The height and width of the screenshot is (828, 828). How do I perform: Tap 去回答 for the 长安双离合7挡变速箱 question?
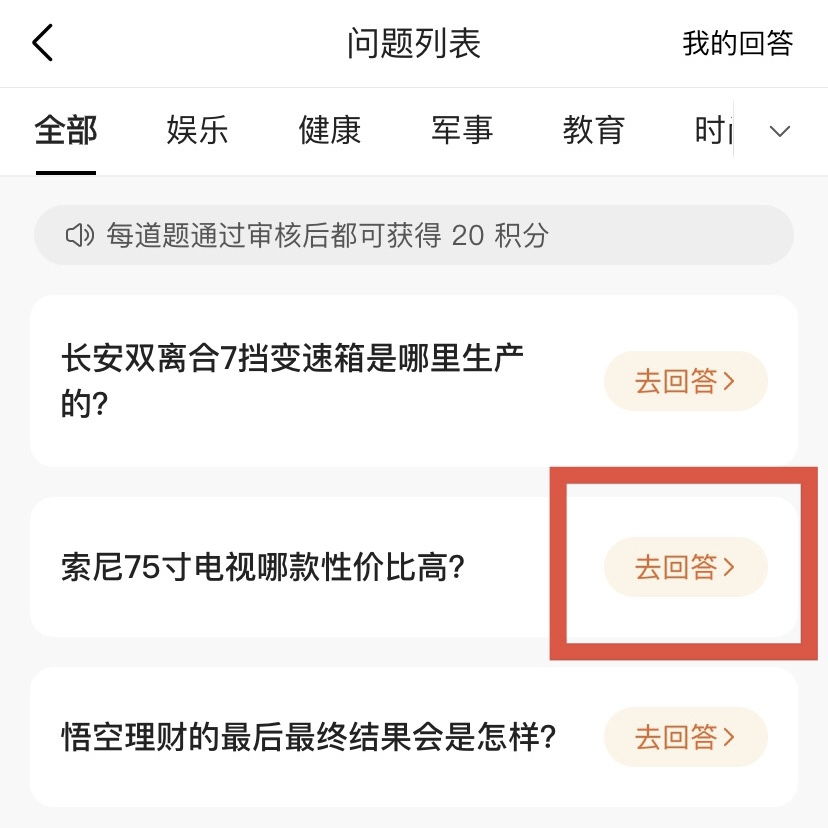[685, 381]
